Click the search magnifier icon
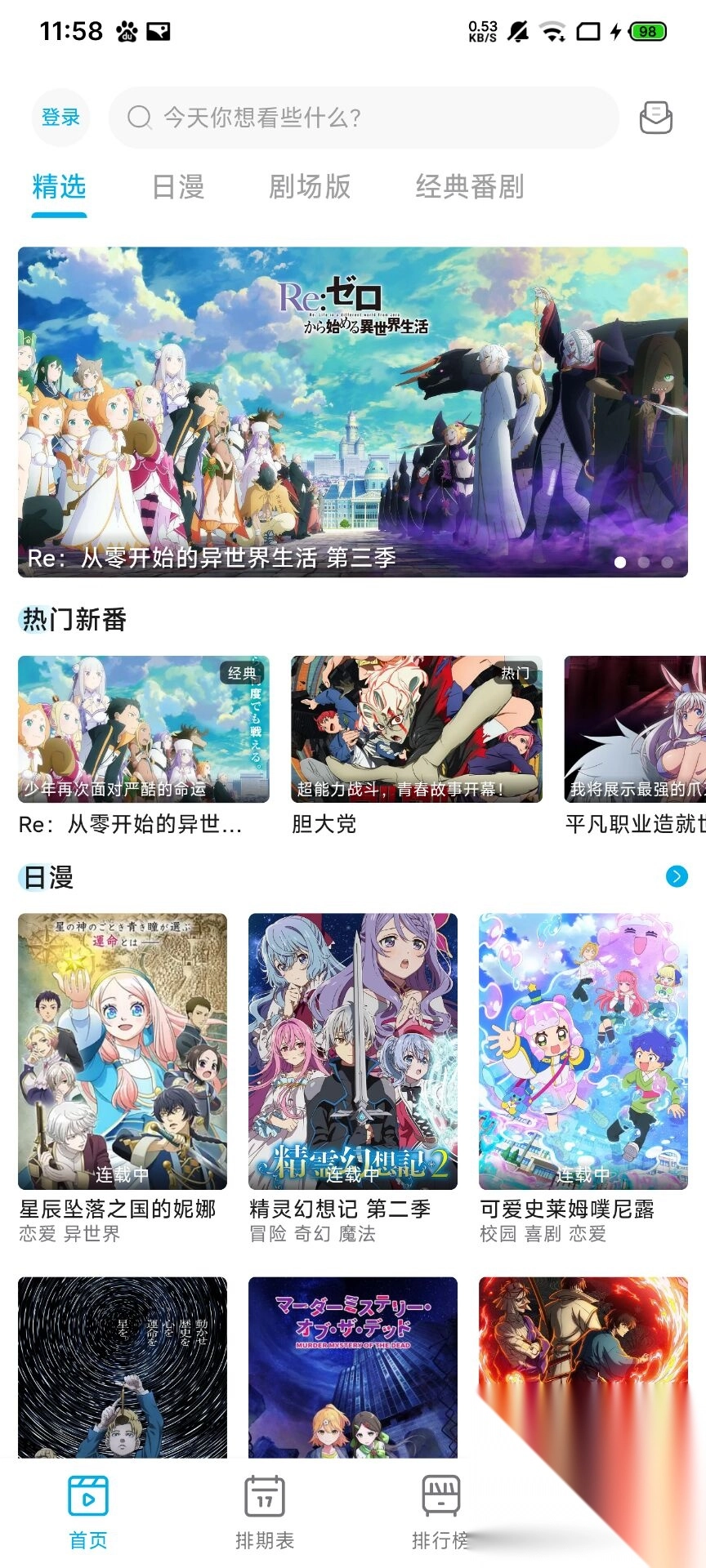This screenshot has width=706, height=1568. tap(141, 117)
